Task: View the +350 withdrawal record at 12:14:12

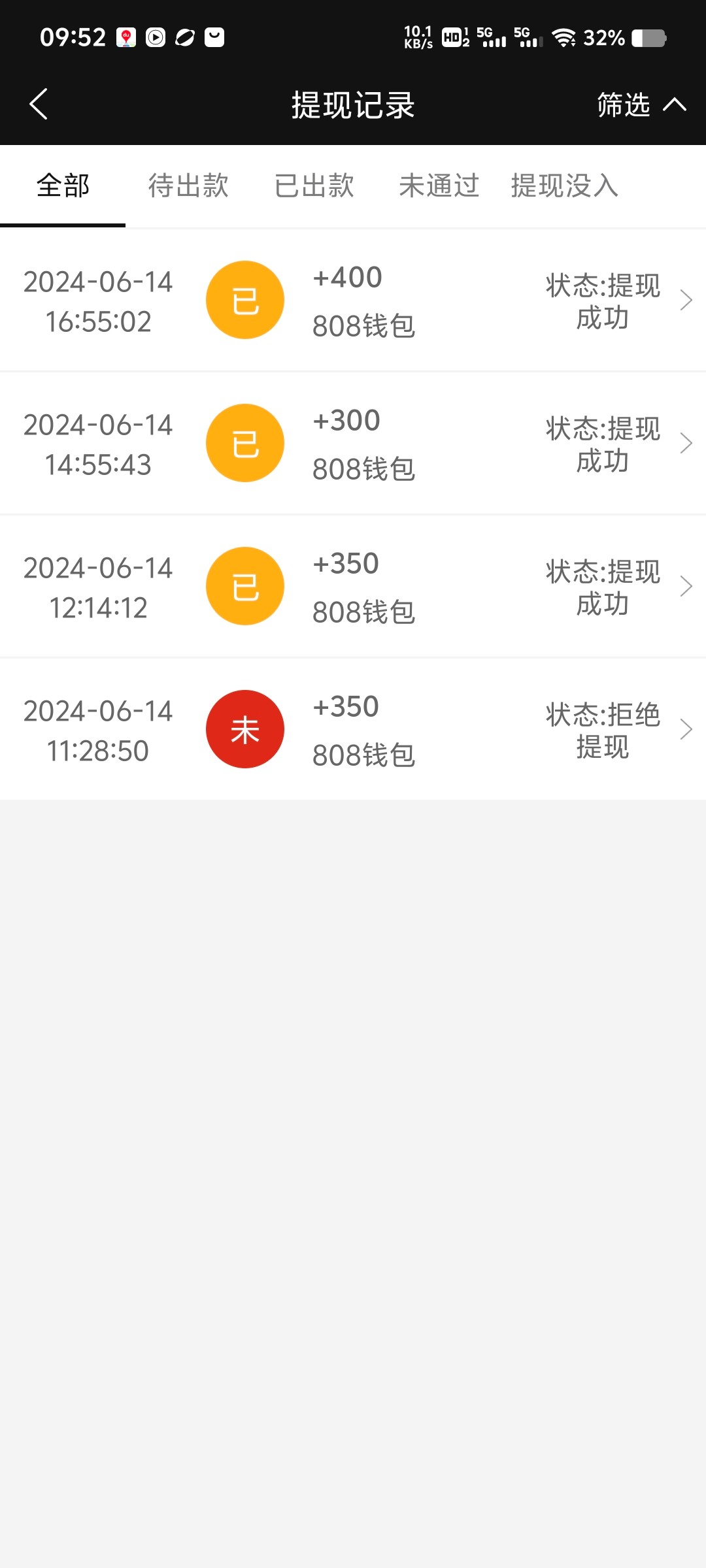Action: click(x=353, y=587)
